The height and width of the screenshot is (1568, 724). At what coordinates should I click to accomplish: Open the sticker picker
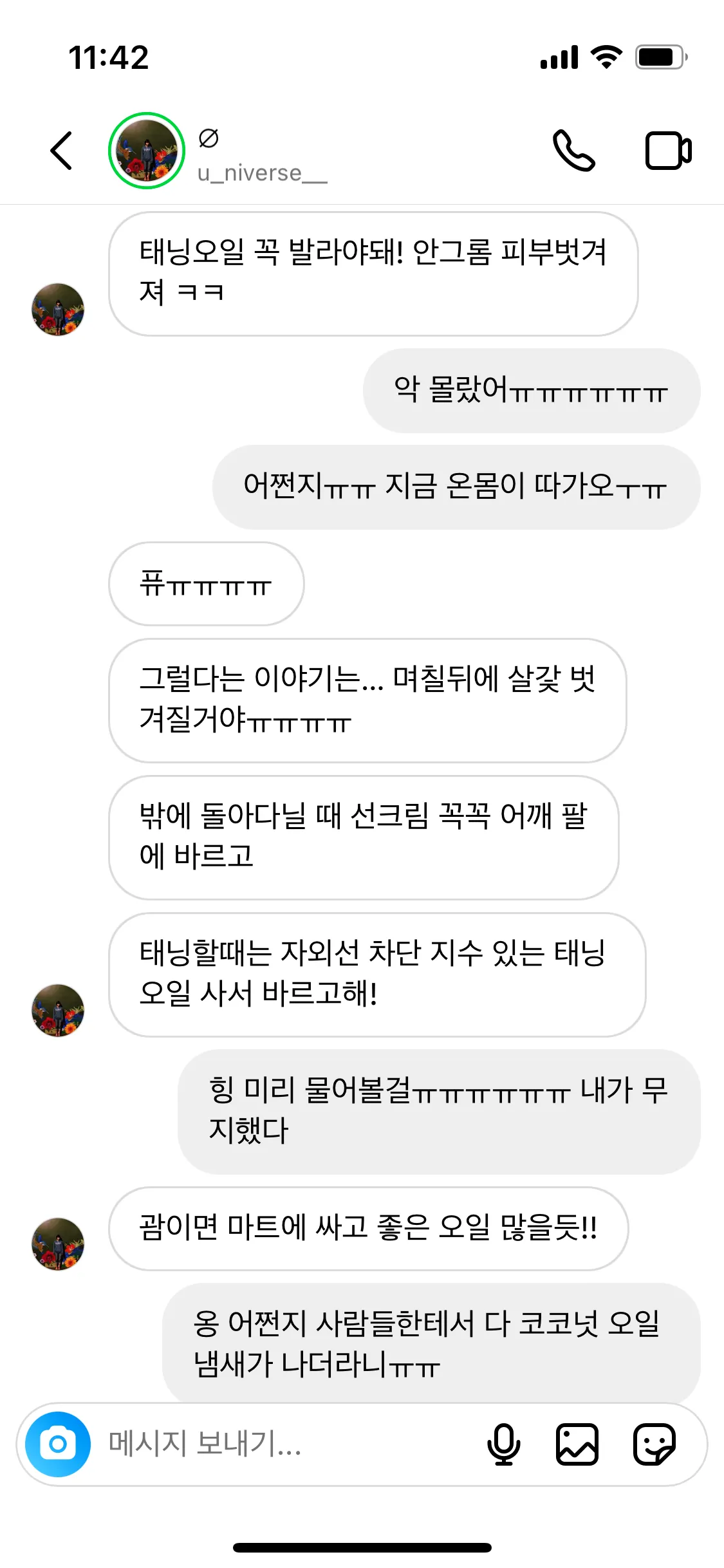[654, 1444]
